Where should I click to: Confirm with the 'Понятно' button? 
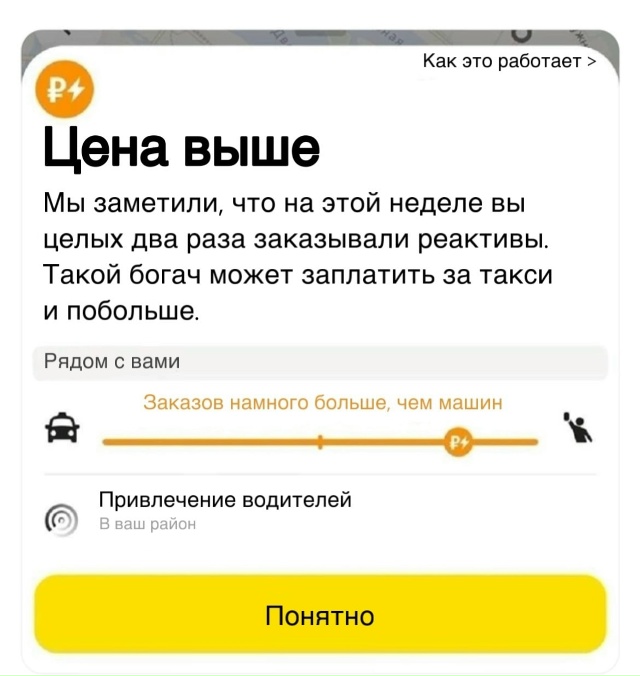pyautogui.click(x=320, y=614)
